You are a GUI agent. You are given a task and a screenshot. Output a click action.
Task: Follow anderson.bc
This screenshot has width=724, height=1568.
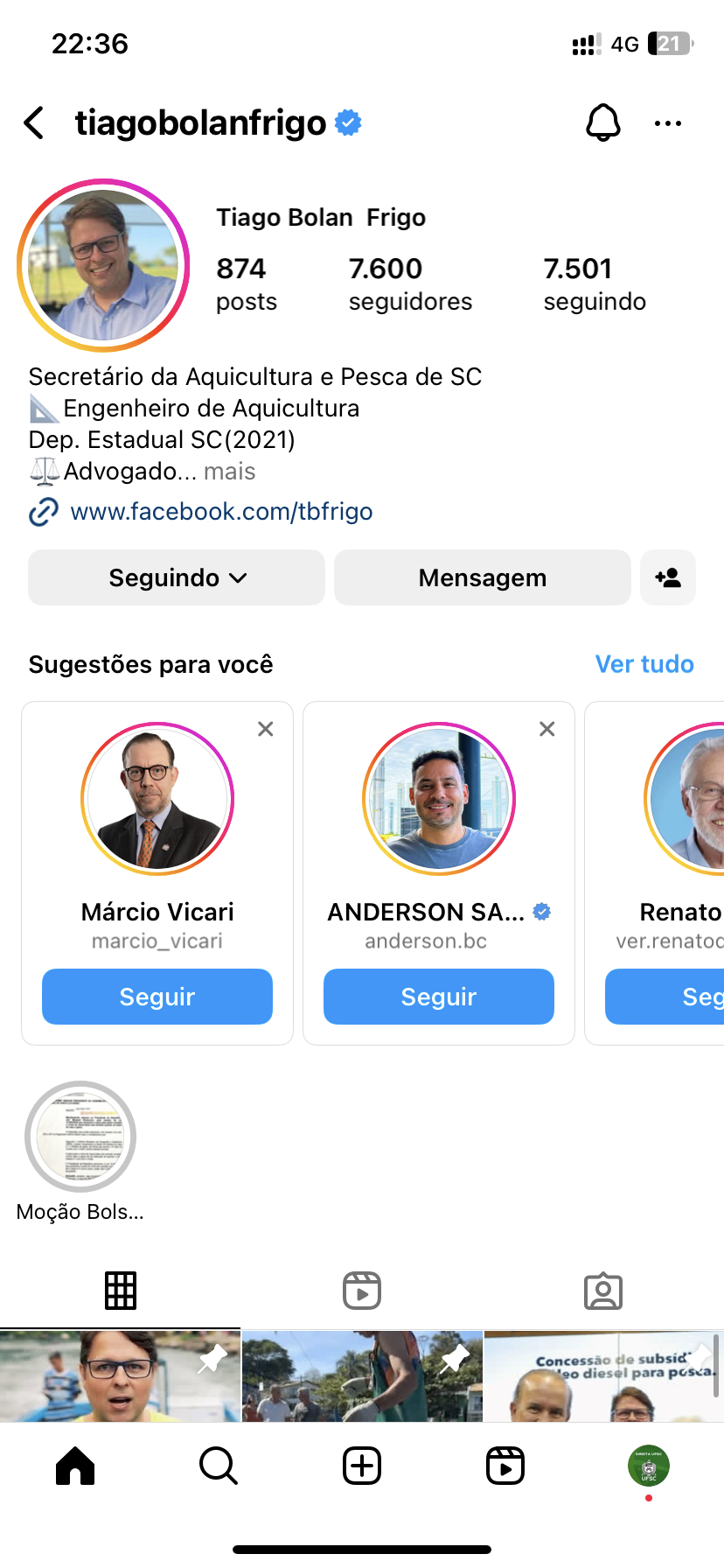coord(439,997)
